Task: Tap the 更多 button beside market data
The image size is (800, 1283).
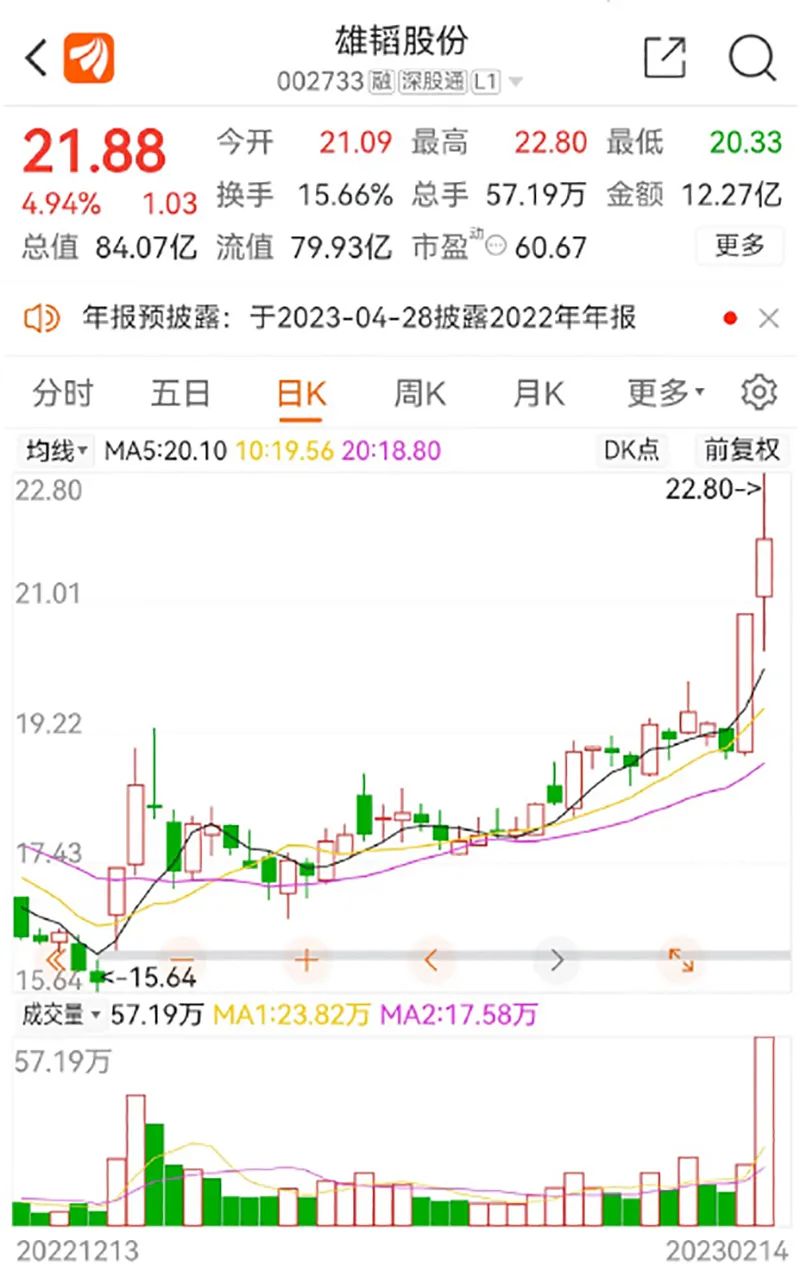Action: pos(740,245)
